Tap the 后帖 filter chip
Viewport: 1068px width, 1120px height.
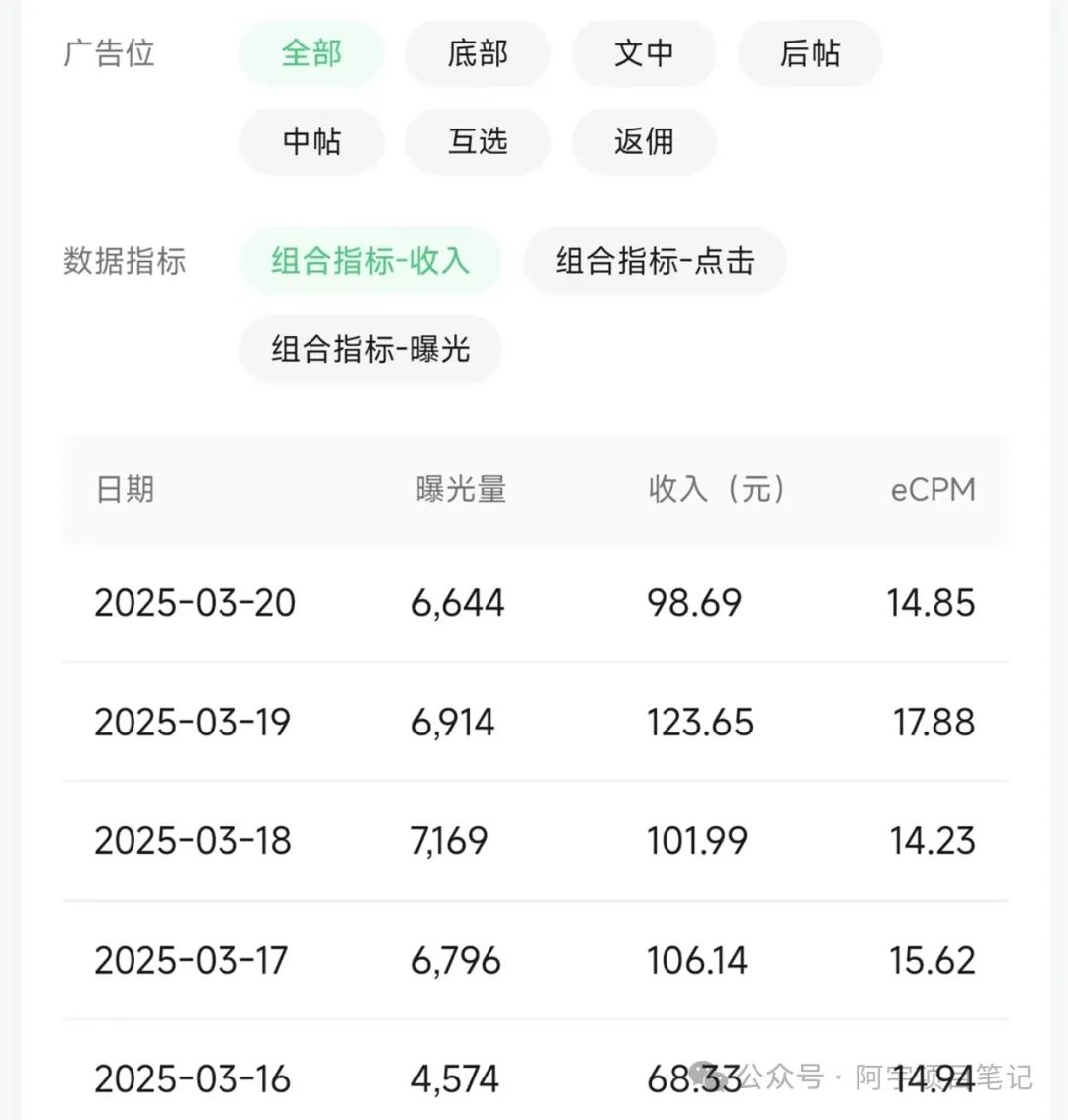point(810,53)
